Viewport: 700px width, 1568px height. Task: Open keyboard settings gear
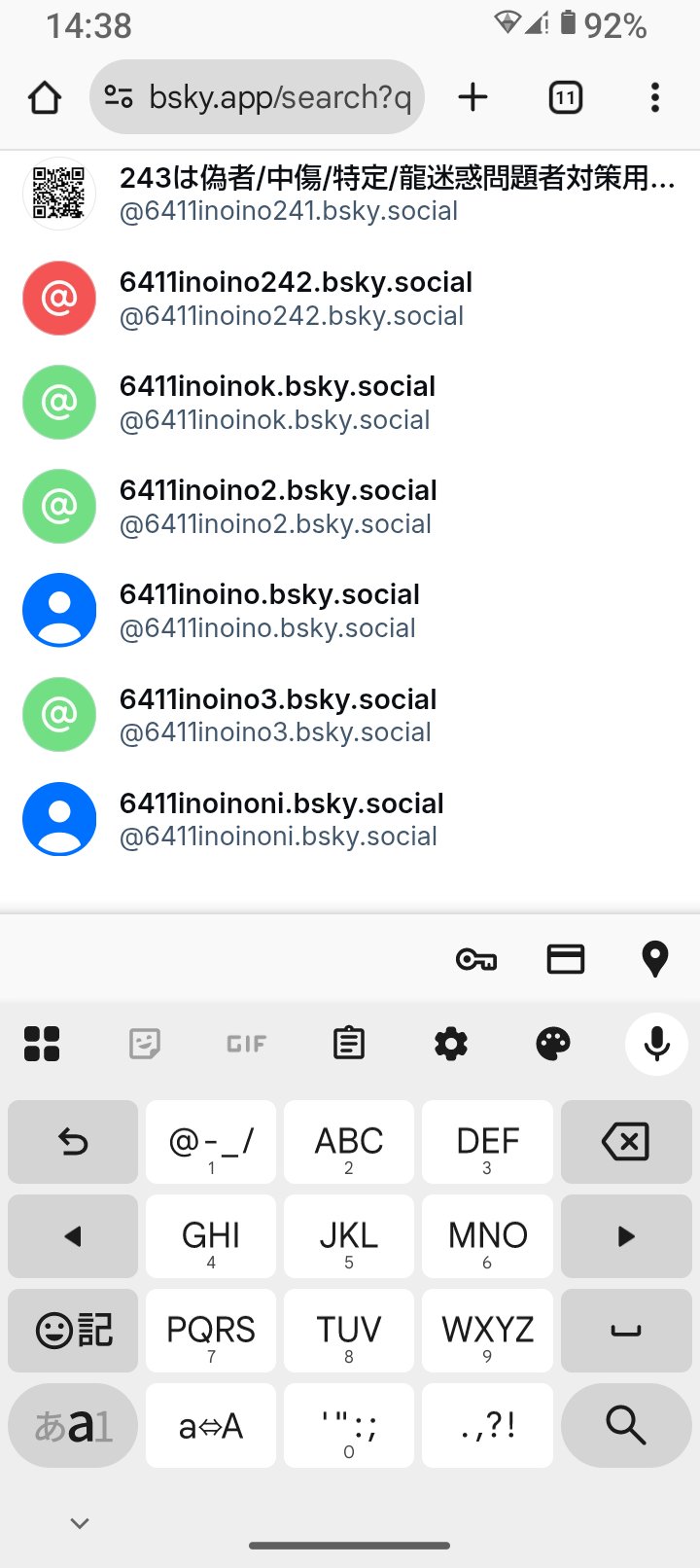(451, 1044)
